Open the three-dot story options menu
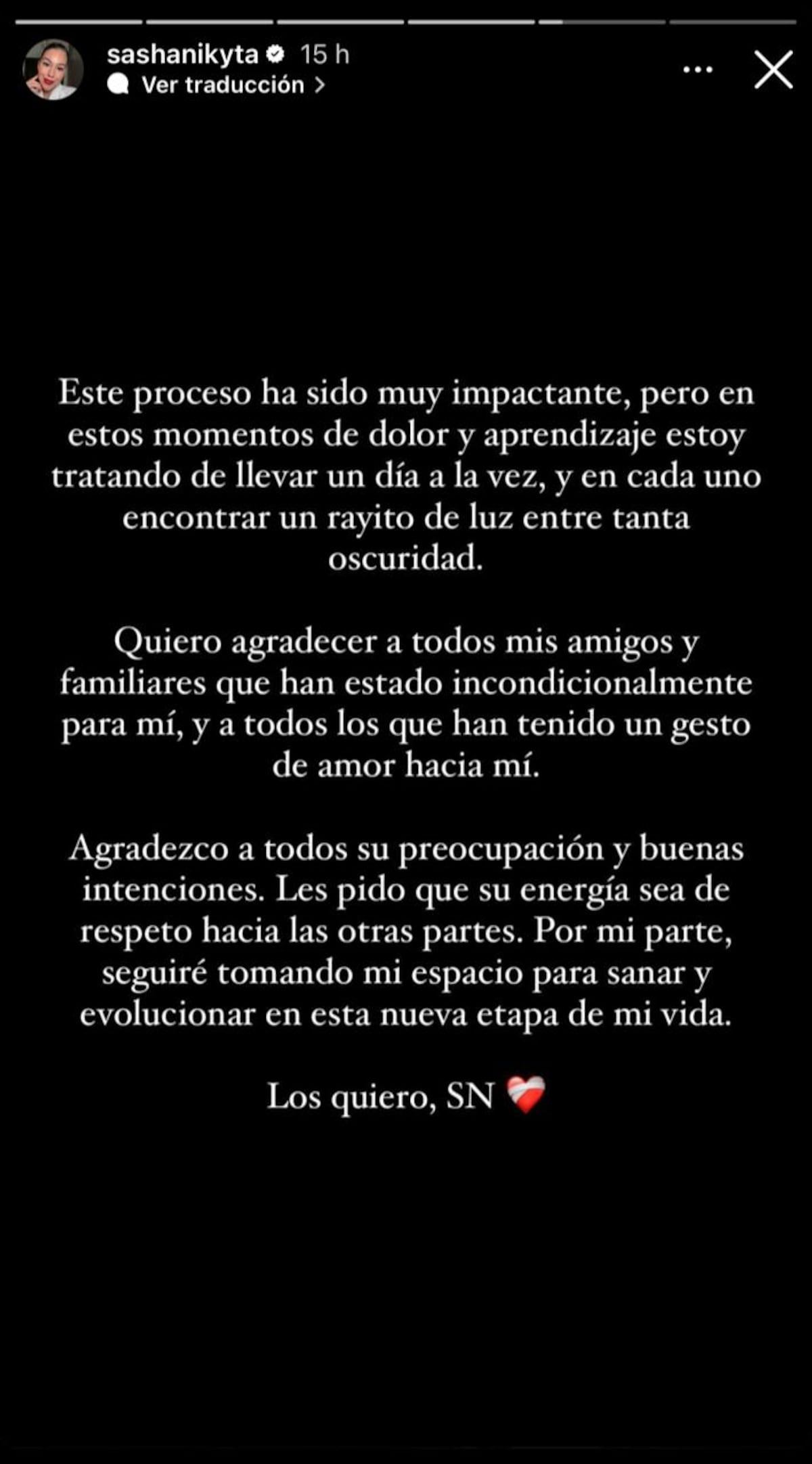Viewport: 812px width, 1464px height. pyautogui.click(x=698, y=70)
